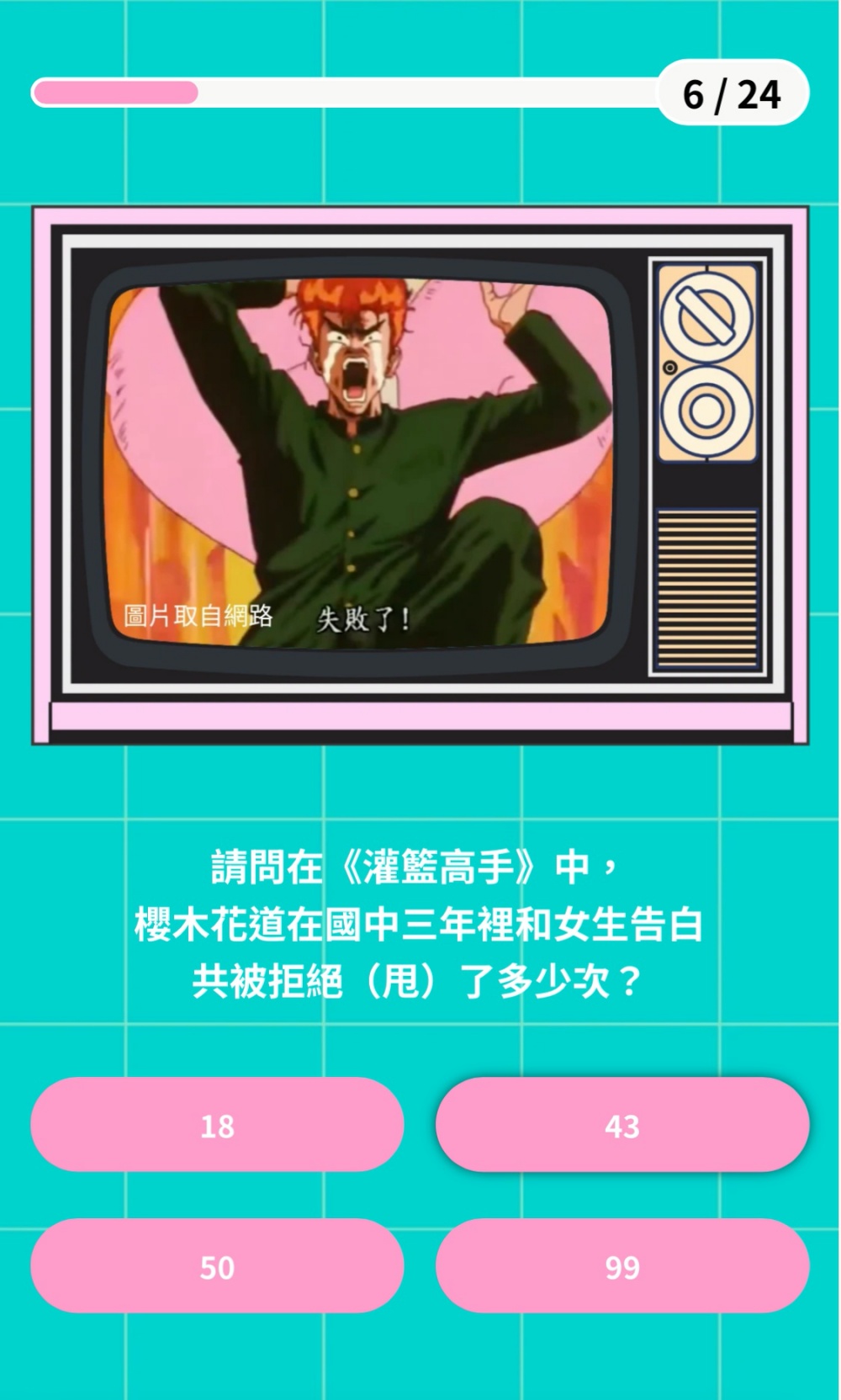Choose 43 as the answer
This screenshot has height=1400, width=841.
[622, 1125]
